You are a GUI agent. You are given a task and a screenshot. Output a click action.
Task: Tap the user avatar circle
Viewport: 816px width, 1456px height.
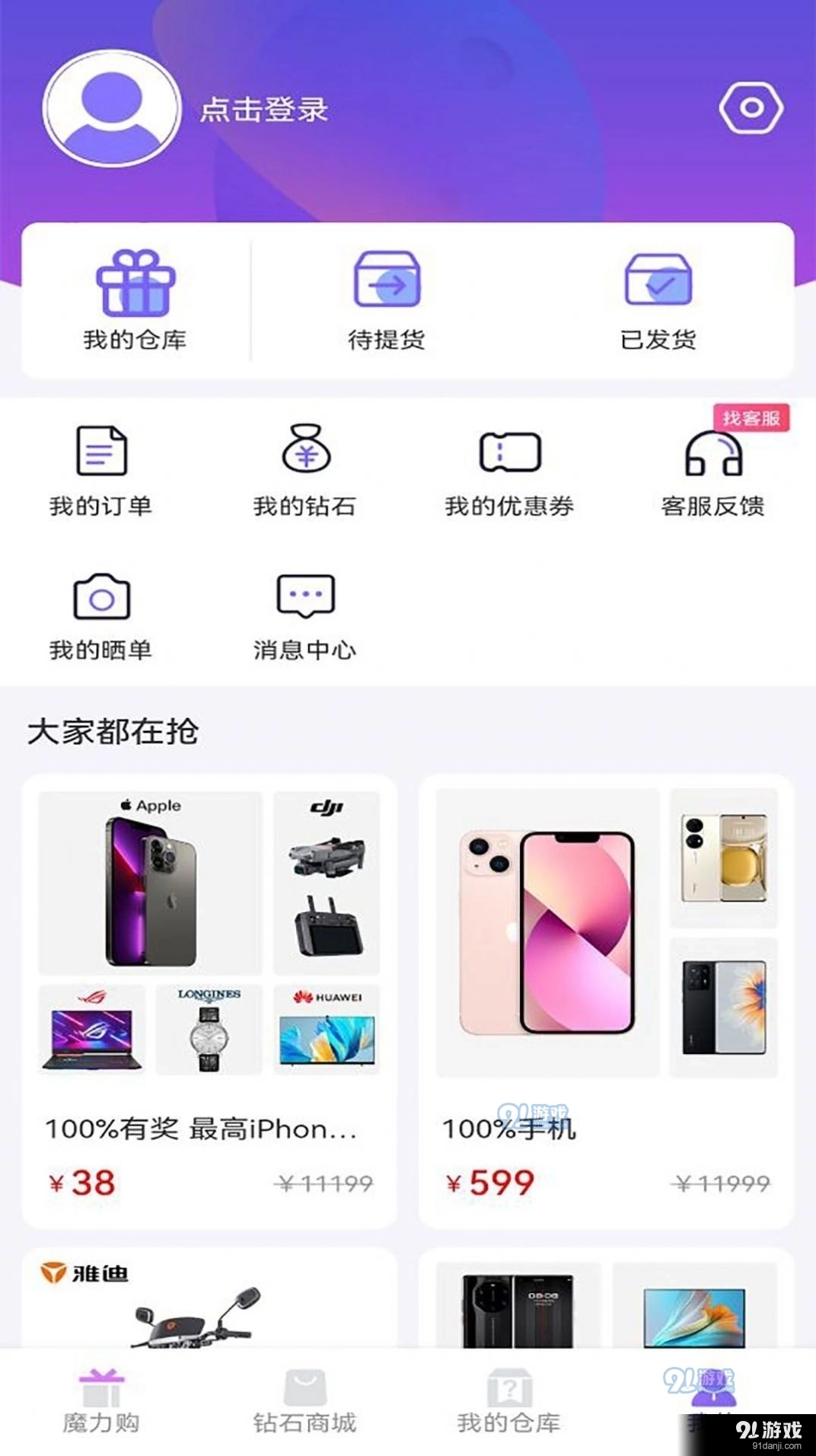(110, 108)
